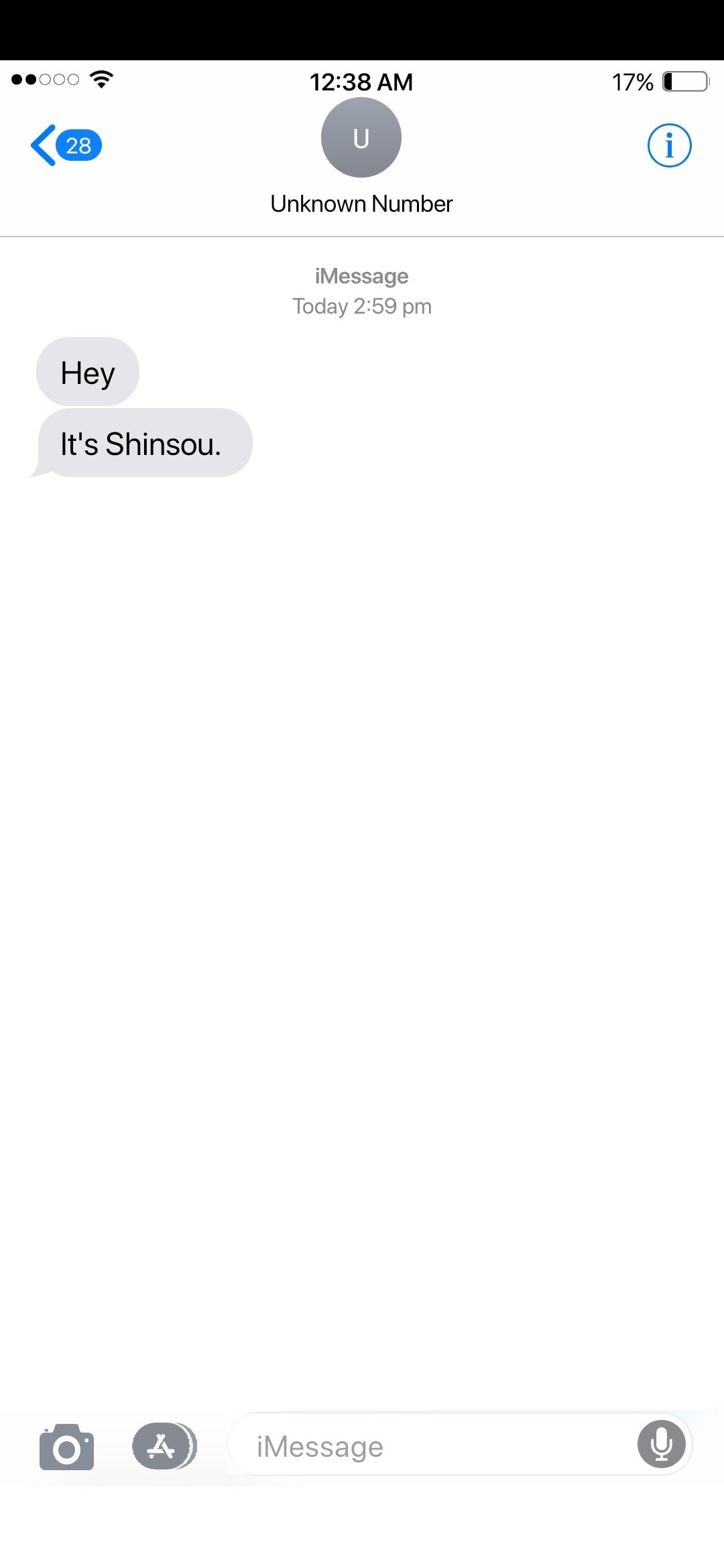Open Unknown Number contact avatar
The width and height of the screenshot is (724, 1568).
[361, 138]
